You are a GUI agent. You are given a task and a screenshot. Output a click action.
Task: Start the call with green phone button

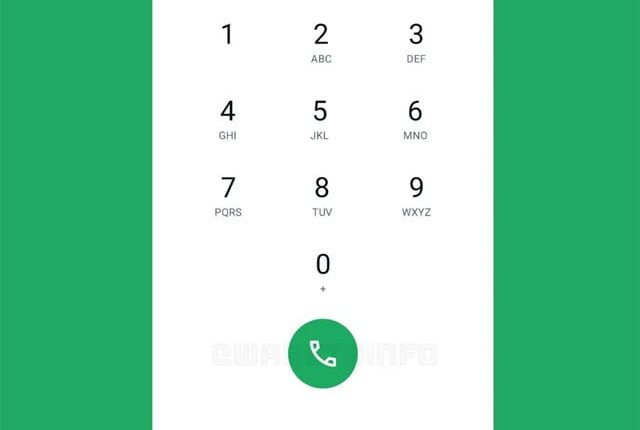pyautogui.click(x=323, y=354)
